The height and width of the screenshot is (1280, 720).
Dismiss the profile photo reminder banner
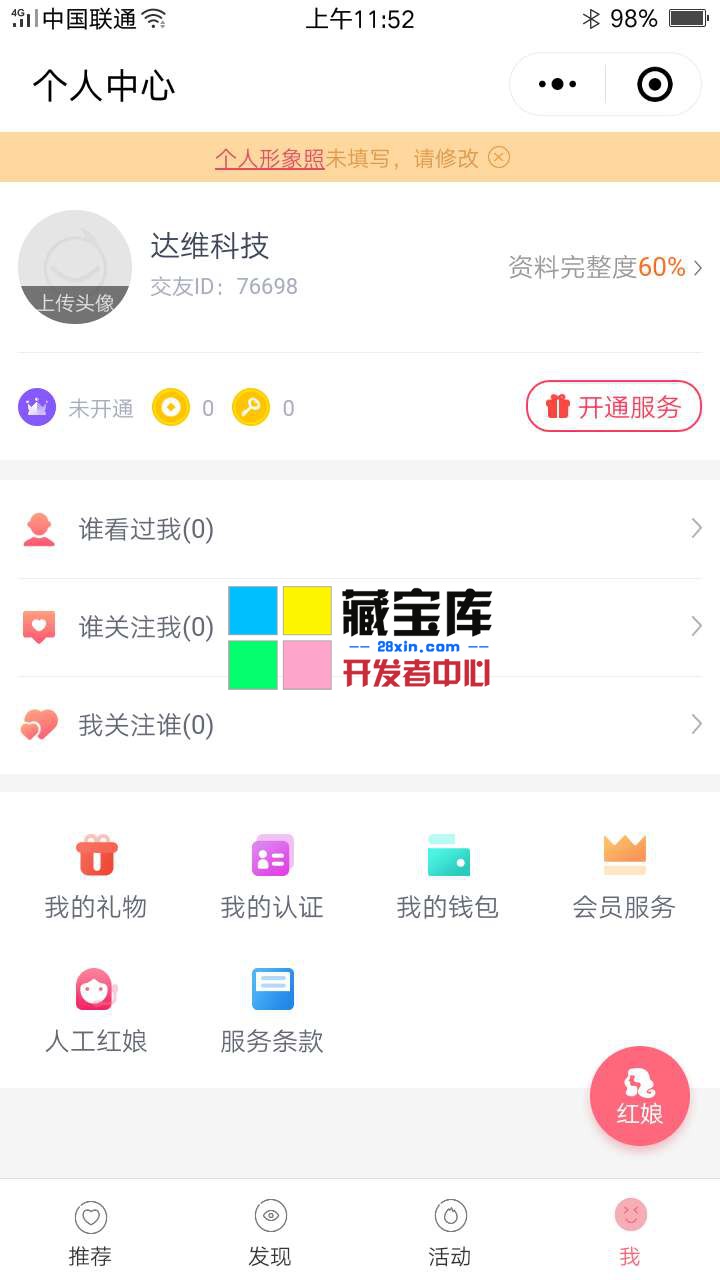pos(499,157)
